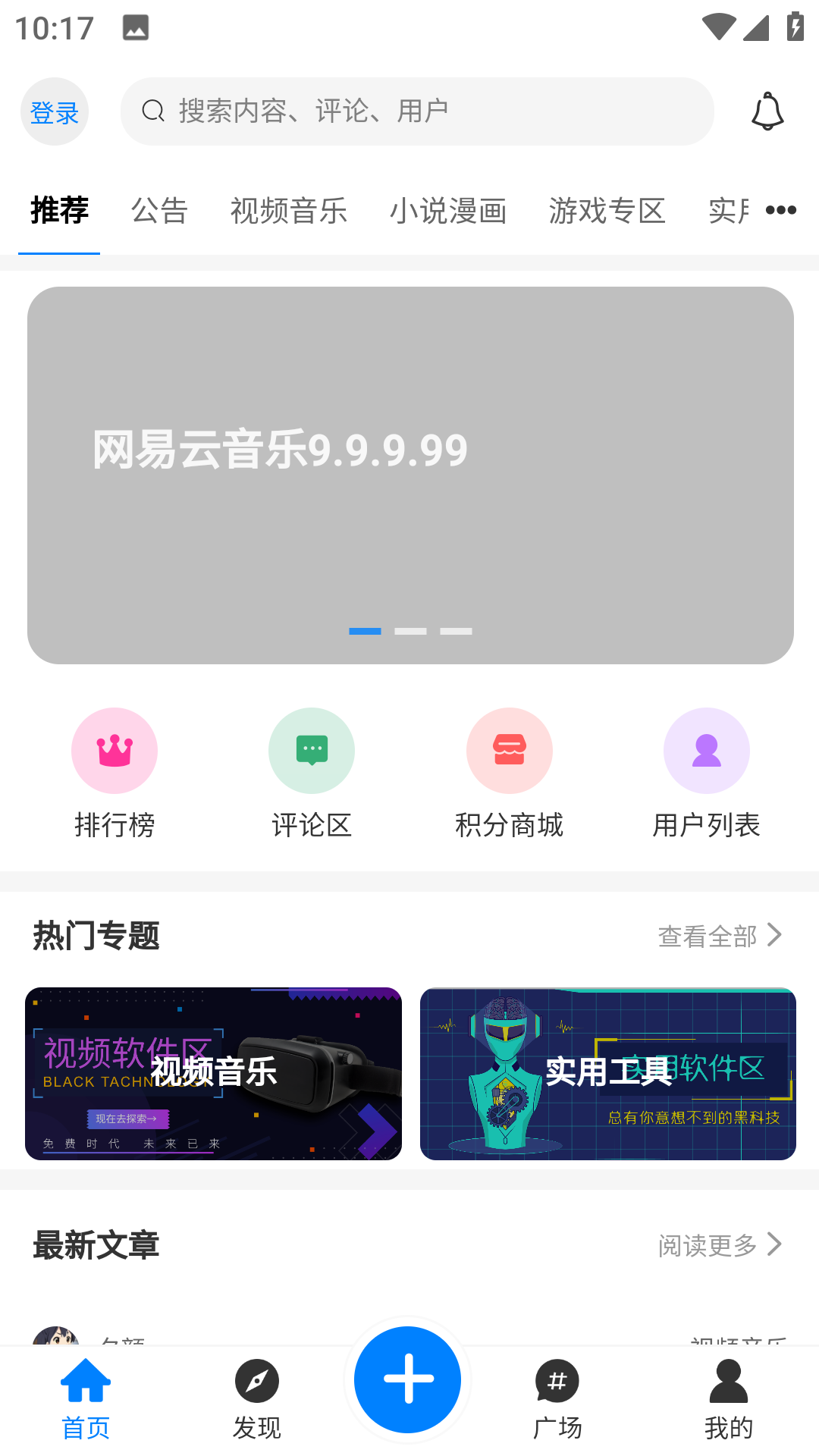819x1456 pixels.
Task: Open the 用户列表 user icon
Action: tap(707, 750)
